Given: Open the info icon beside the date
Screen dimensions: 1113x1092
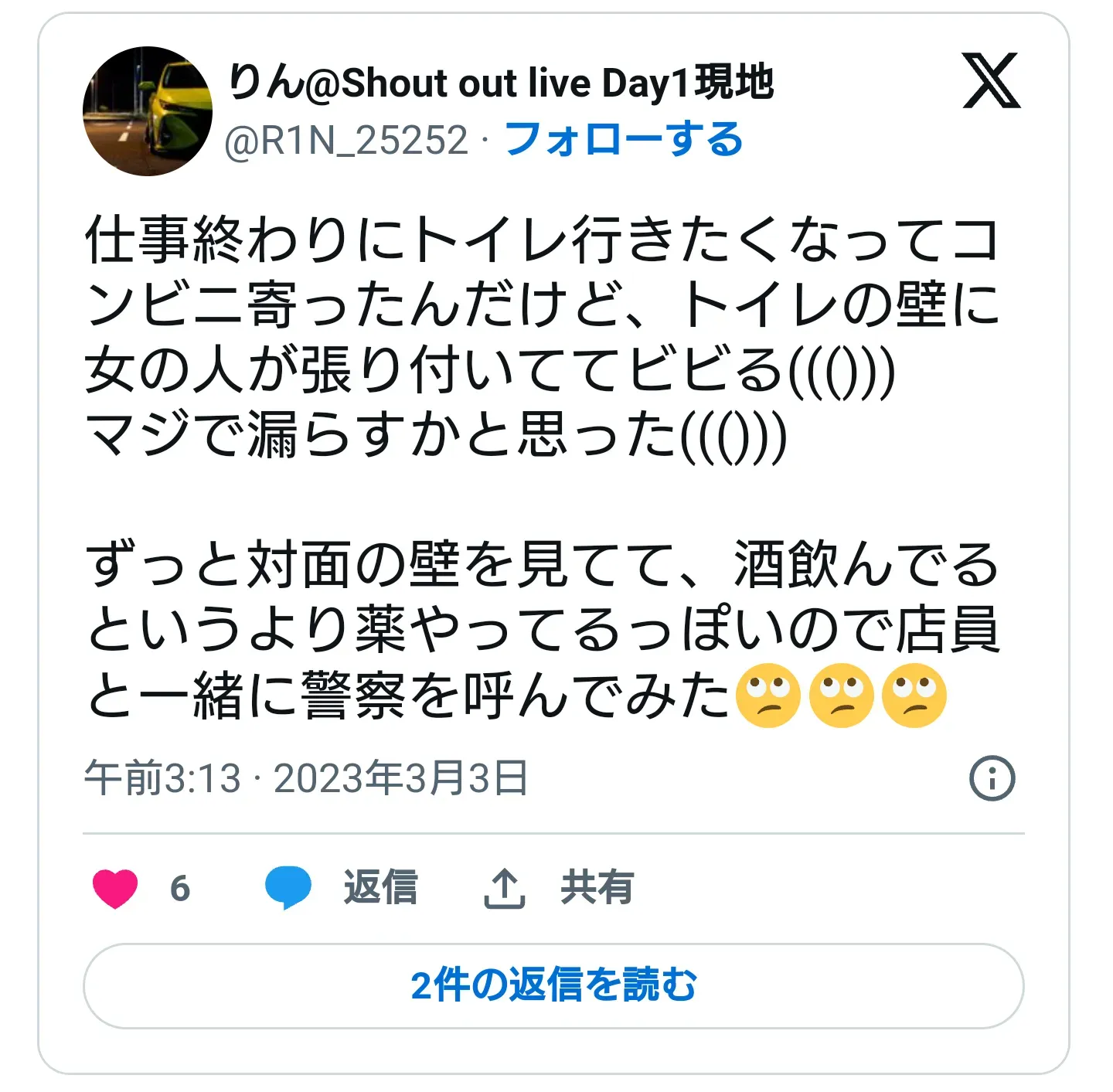Looking at the screenshot, I should 992,778.
